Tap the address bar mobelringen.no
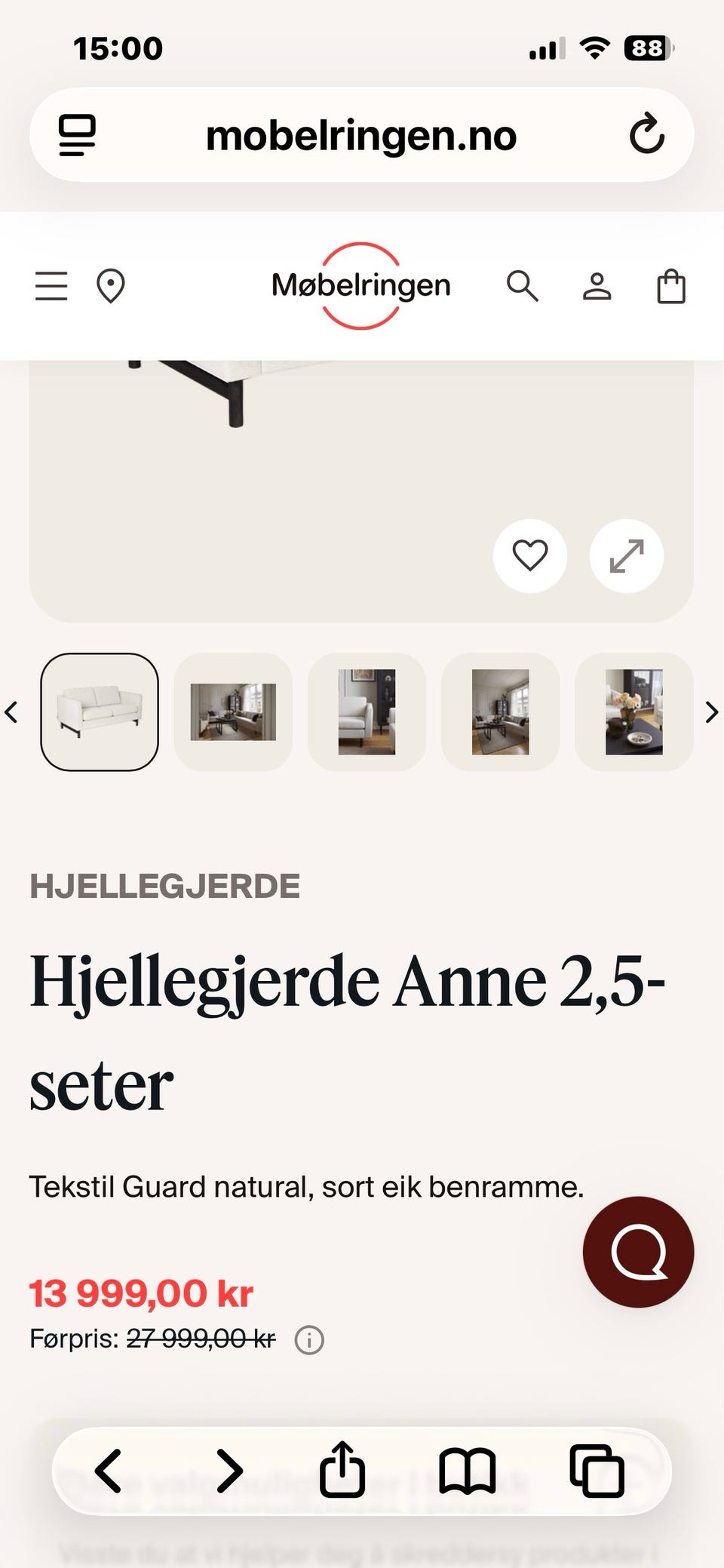This screenshot has width=724, height=1568. [362, 134]
